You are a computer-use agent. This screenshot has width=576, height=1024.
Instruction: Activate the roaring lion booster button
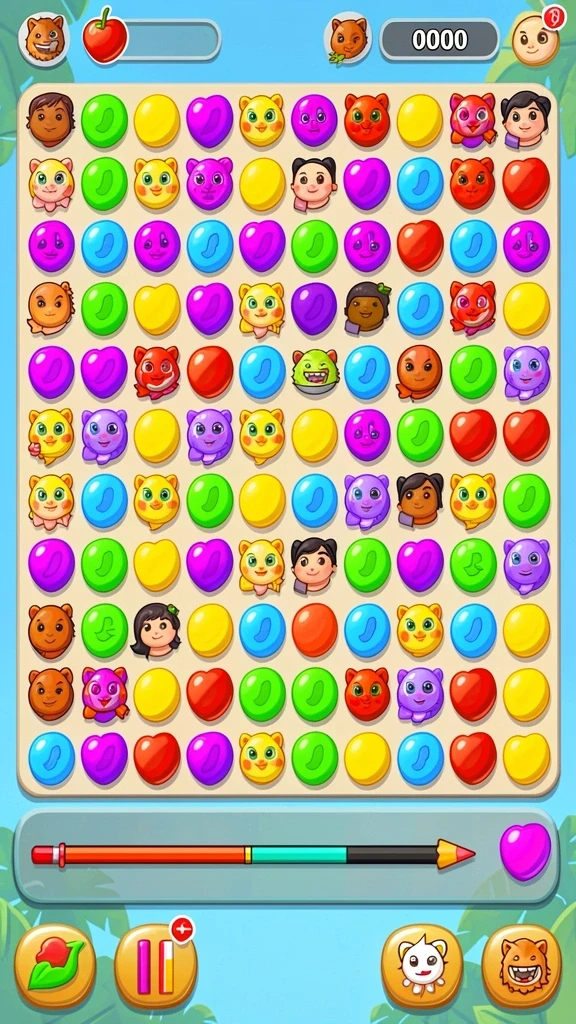coord(522,966)
